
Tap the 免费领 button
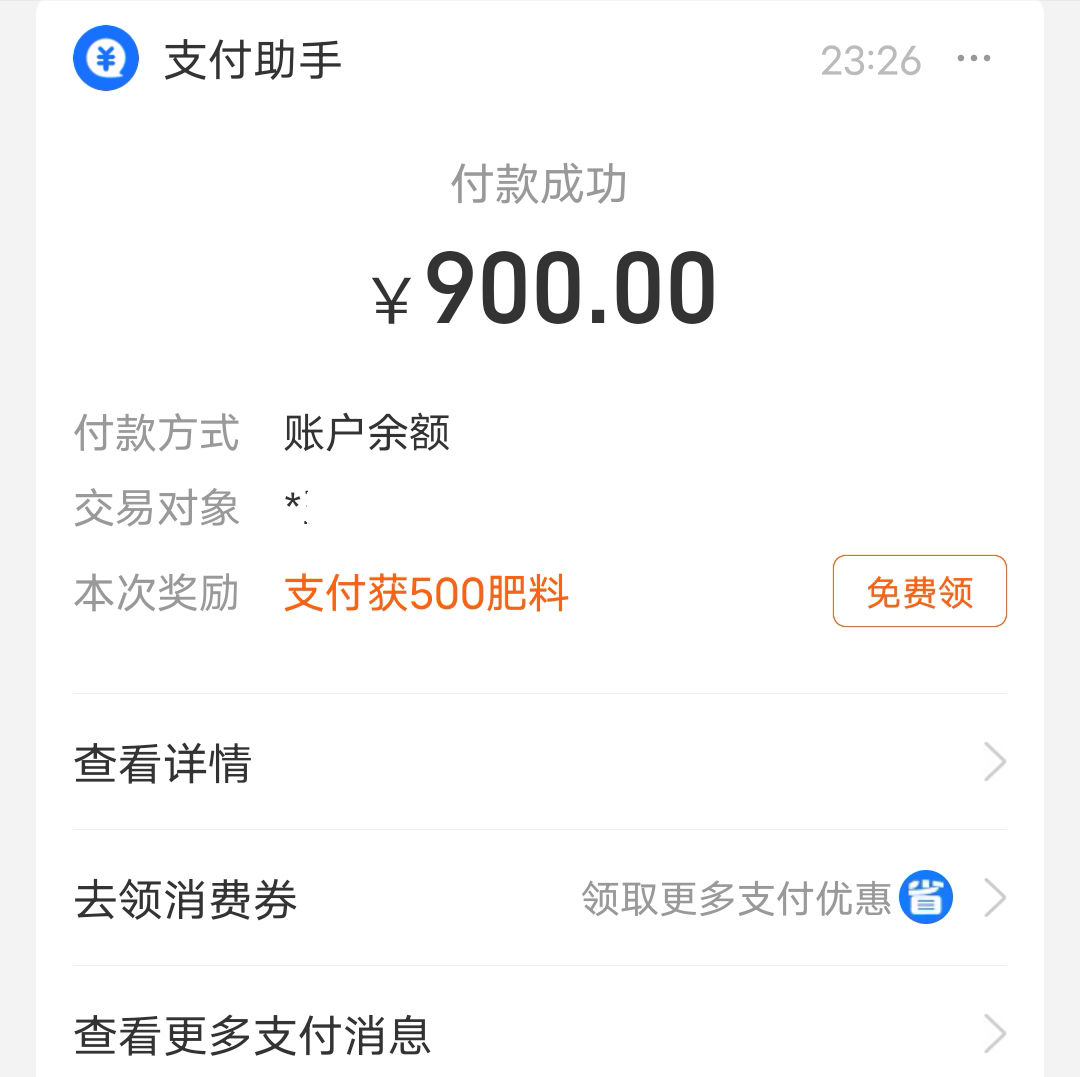coord(919,592)
